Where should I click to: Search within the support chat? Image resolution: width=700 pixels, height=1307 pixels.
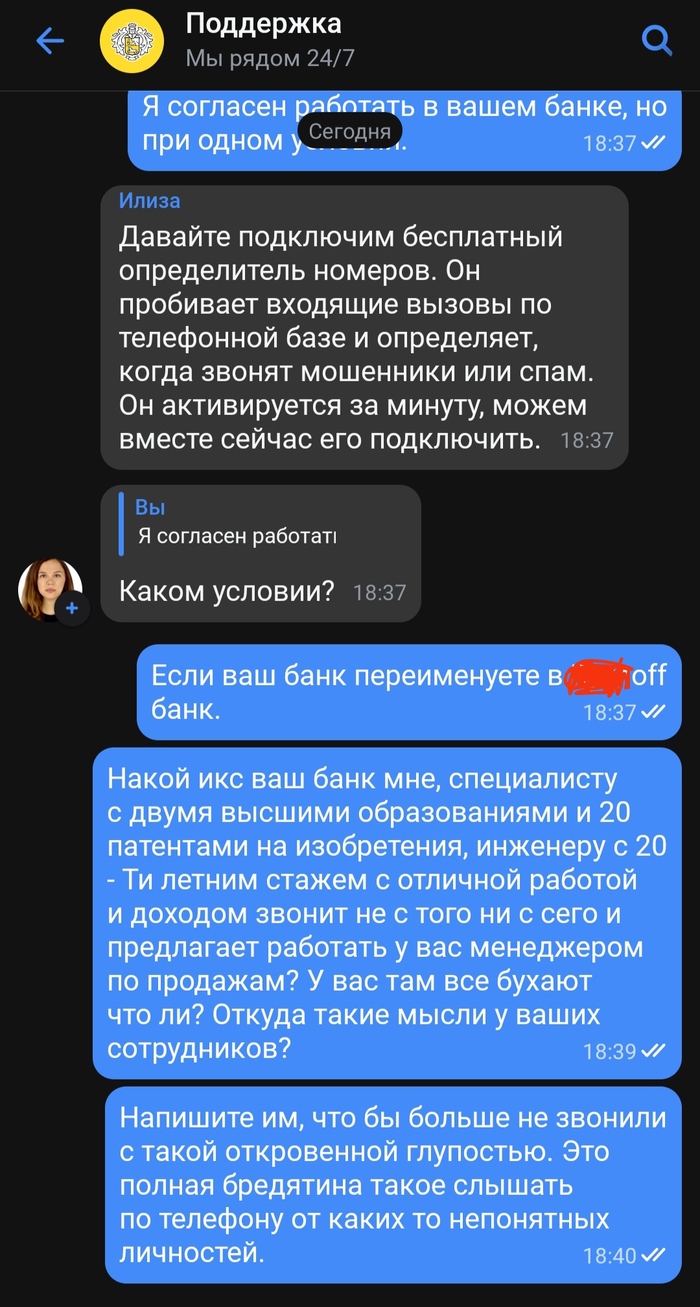tap(655, 41)
